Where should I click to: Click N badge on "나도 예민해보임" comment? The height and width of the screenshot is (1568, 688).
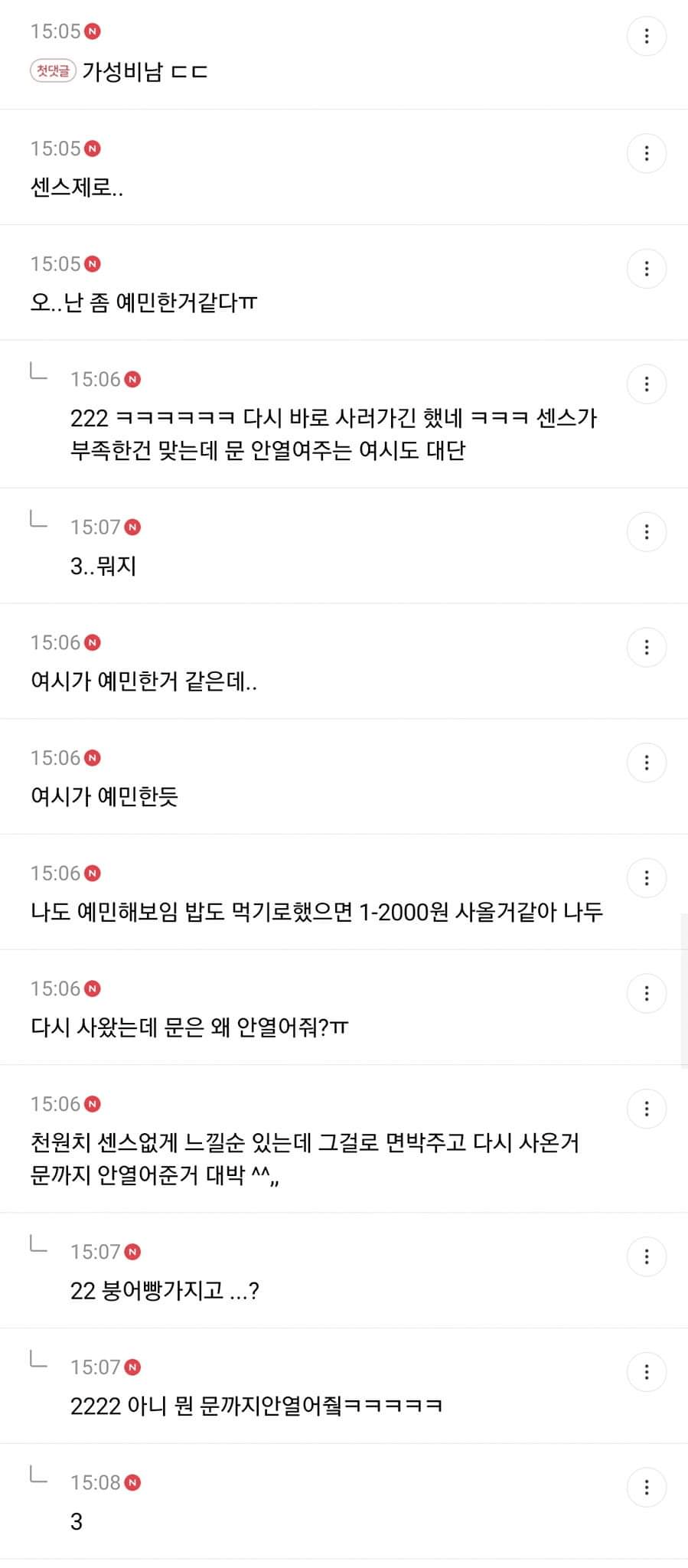[x=92, y=874]
